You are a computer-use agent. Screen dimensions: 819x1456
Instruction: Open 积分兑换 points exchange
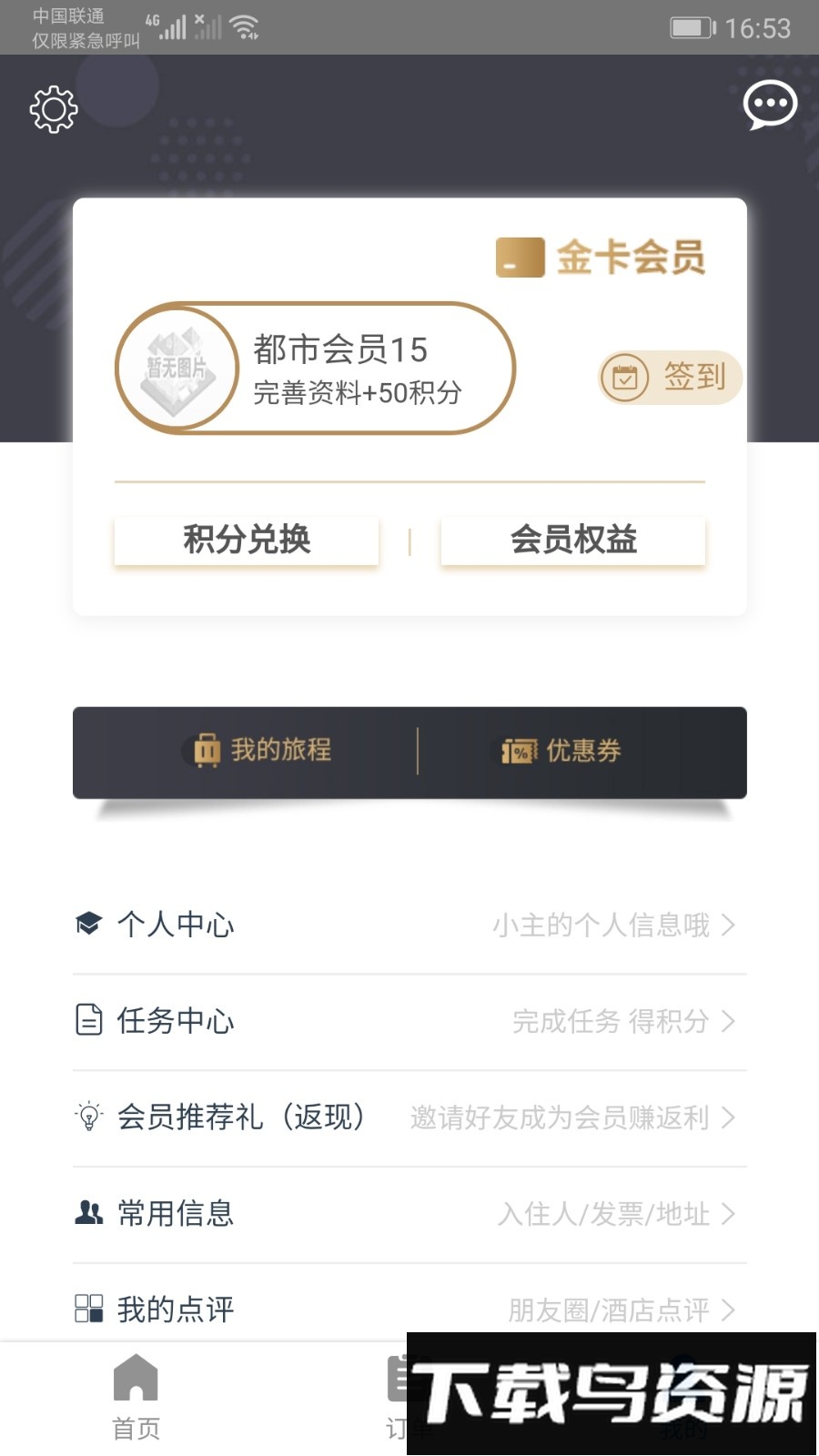coord(247,540)
